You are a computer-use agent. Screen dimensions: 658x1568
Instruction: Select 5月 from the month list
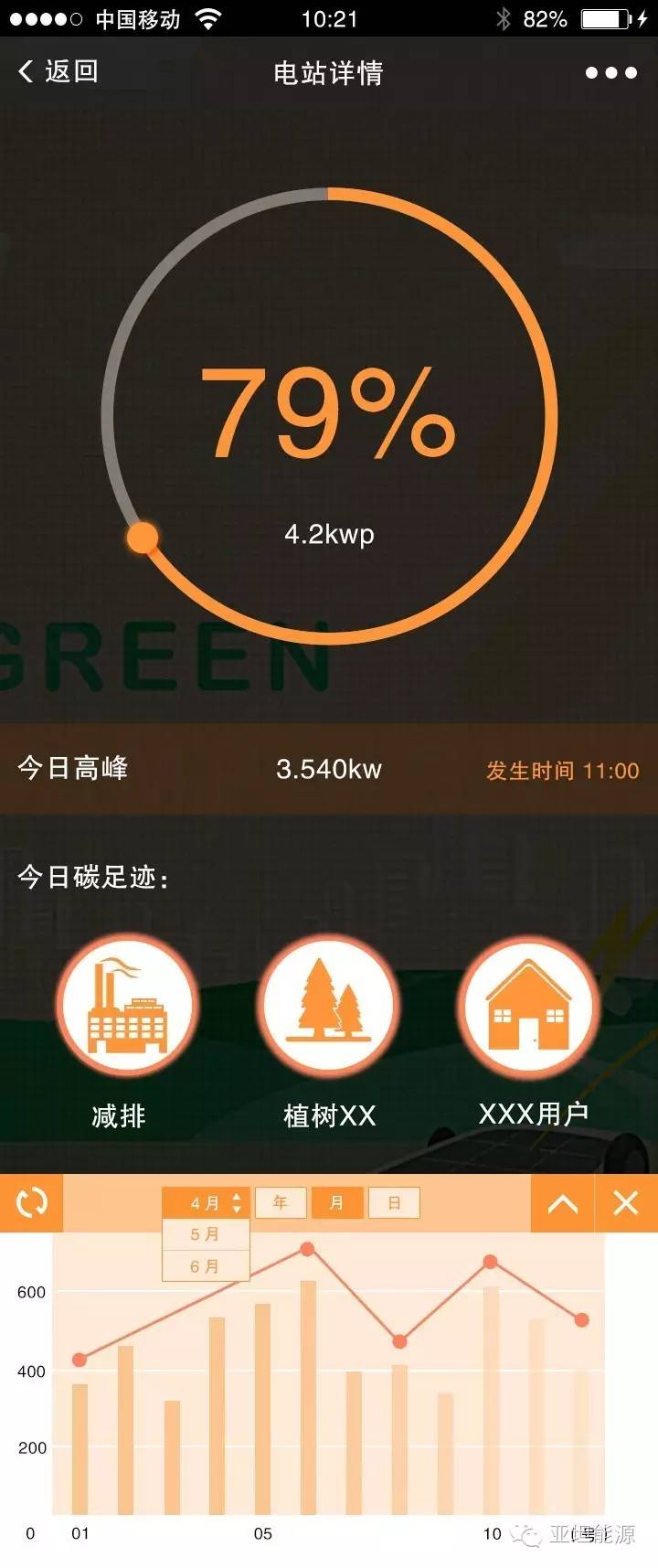pos(206,1234)
